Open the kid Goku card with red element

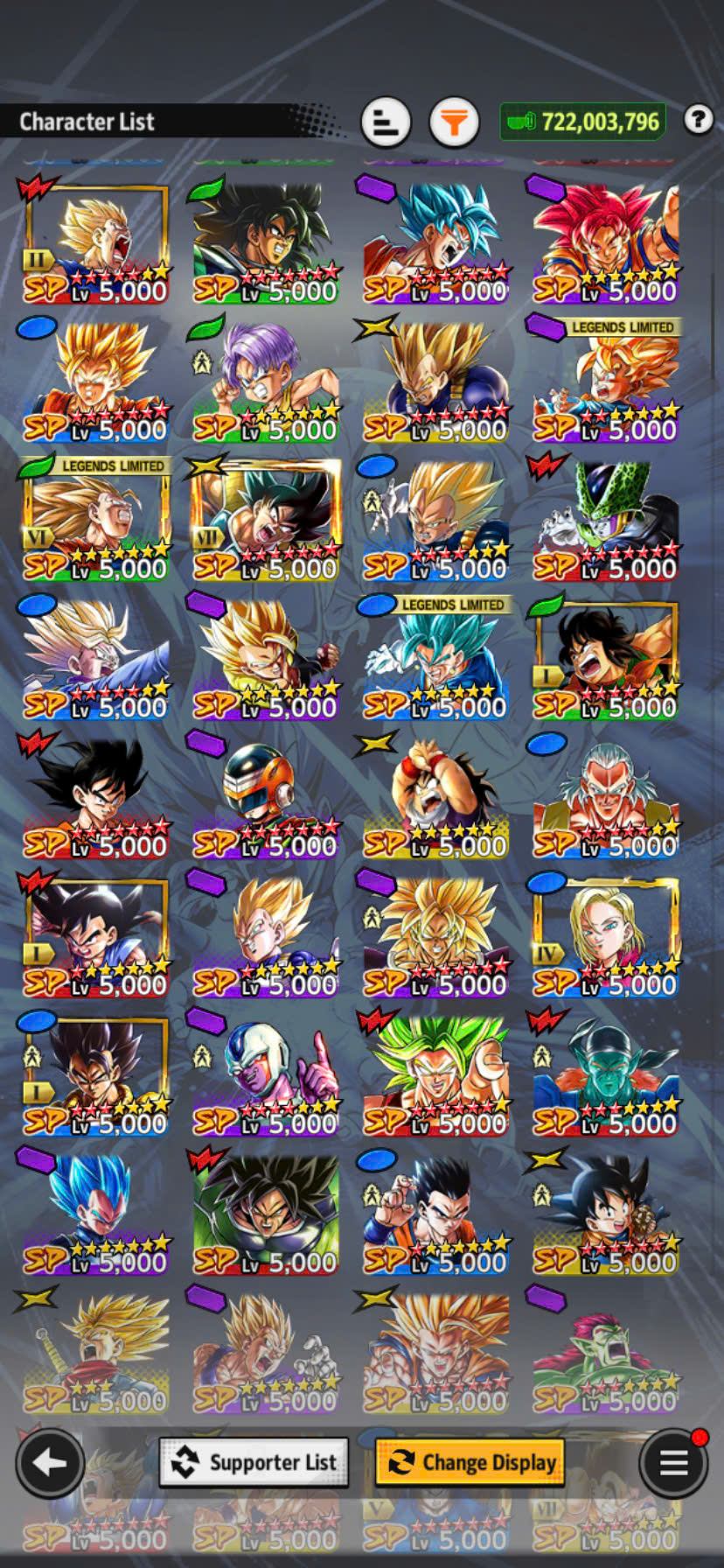[94, 796]
